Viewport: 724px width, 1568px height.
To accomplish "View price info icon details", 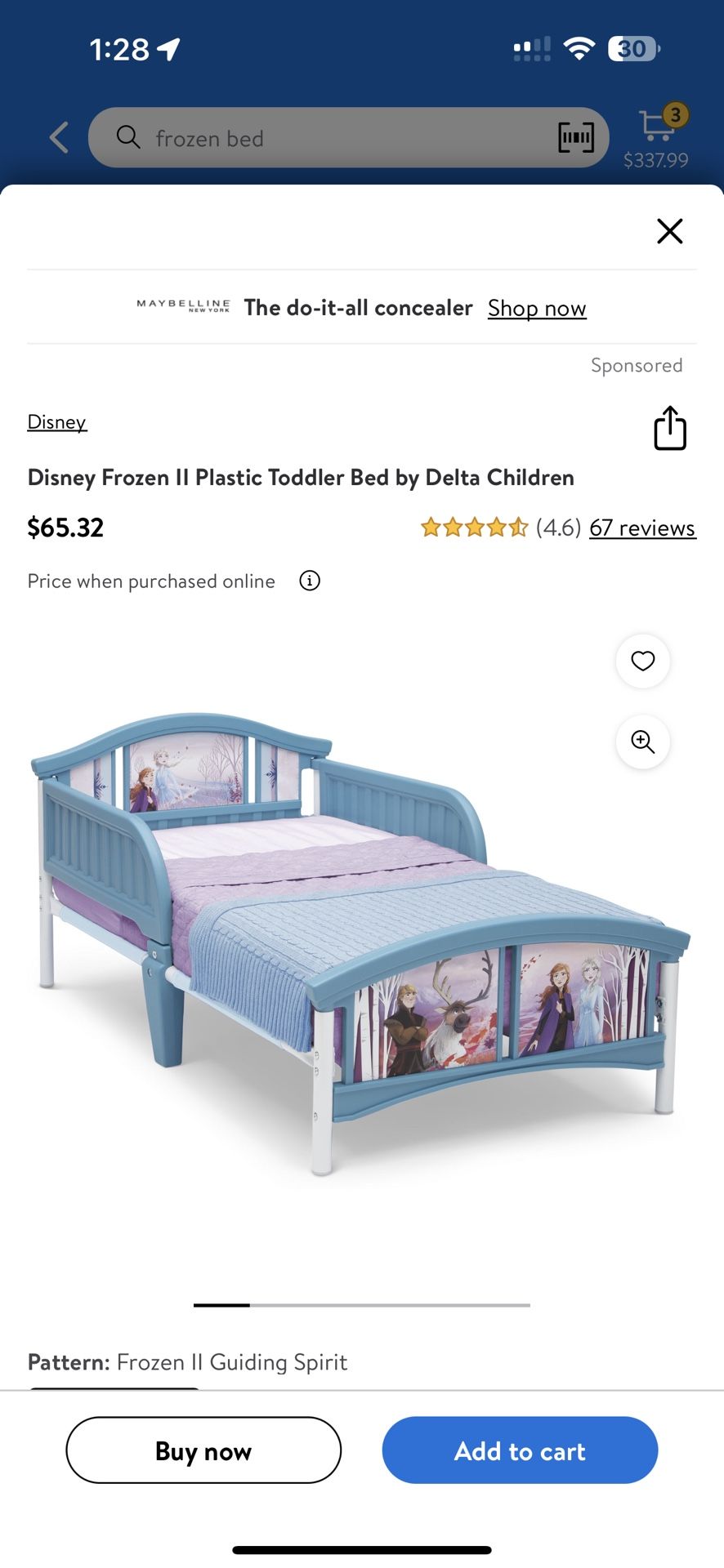I will coord(310,581).
